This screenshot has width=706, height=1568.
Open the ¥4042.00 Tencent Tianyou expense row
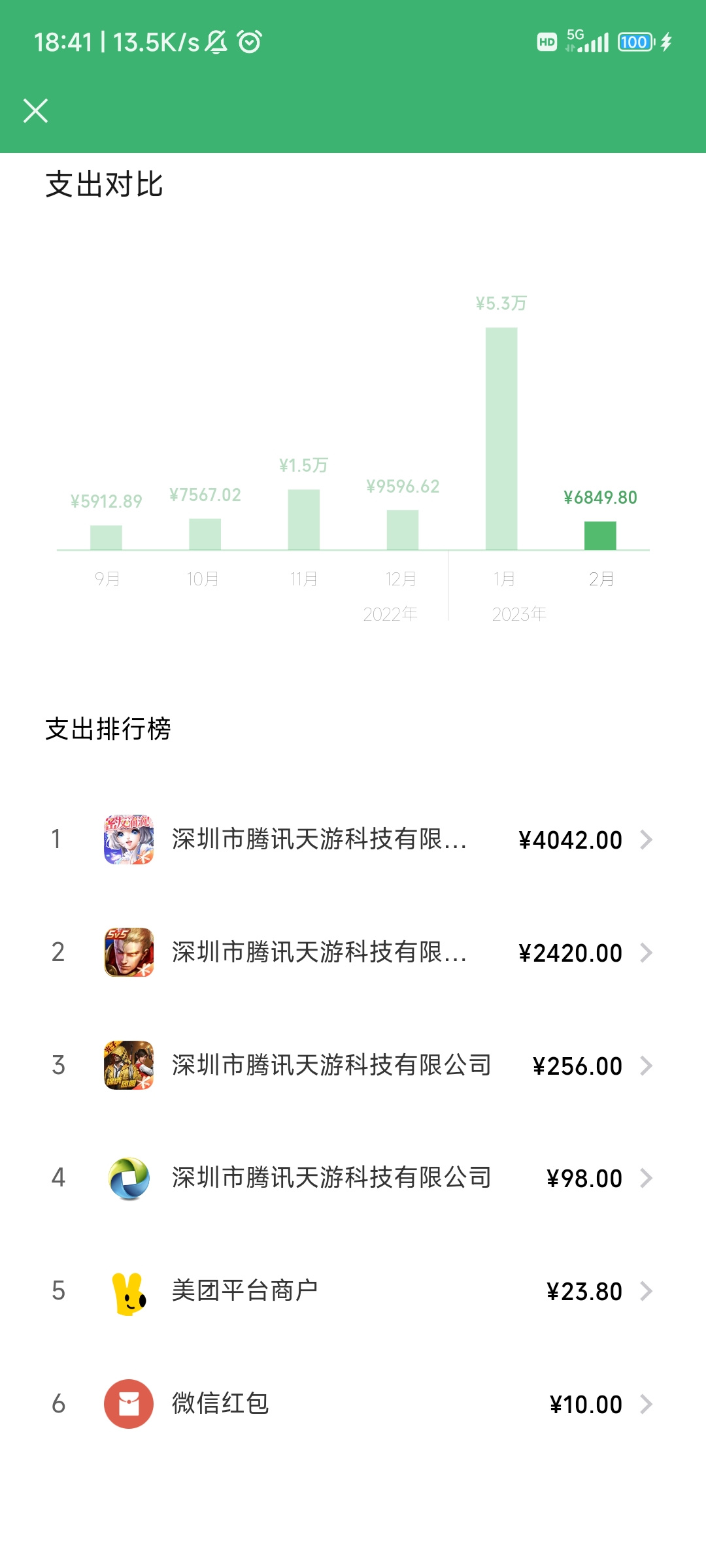[353, 840]
